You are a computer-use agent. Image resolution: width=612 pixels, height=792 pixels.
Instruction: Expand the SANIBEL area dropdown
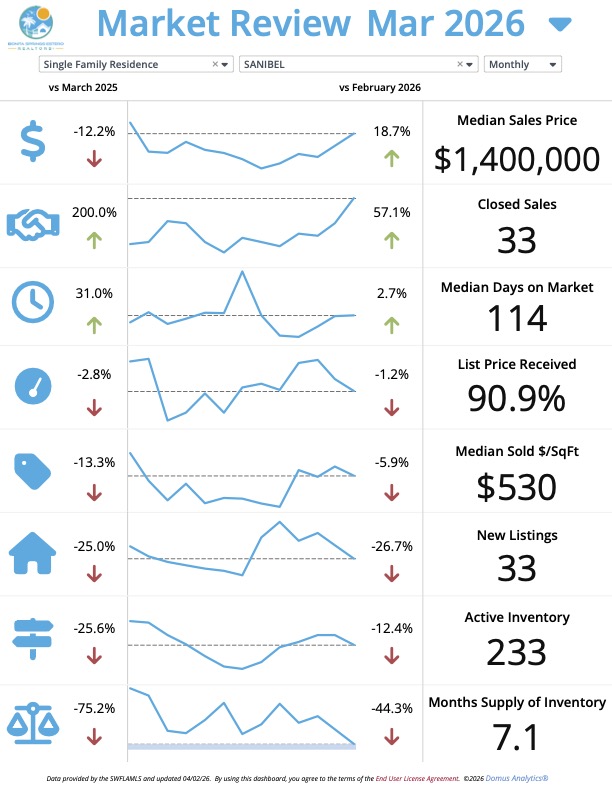[471, 64]
